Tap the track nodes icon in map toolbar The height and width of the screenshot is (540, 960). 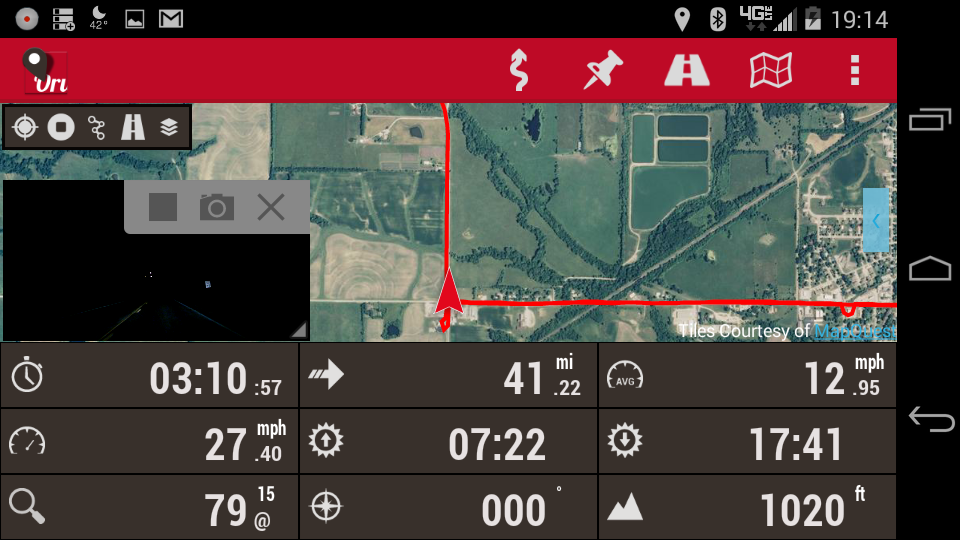click(97, 127)
